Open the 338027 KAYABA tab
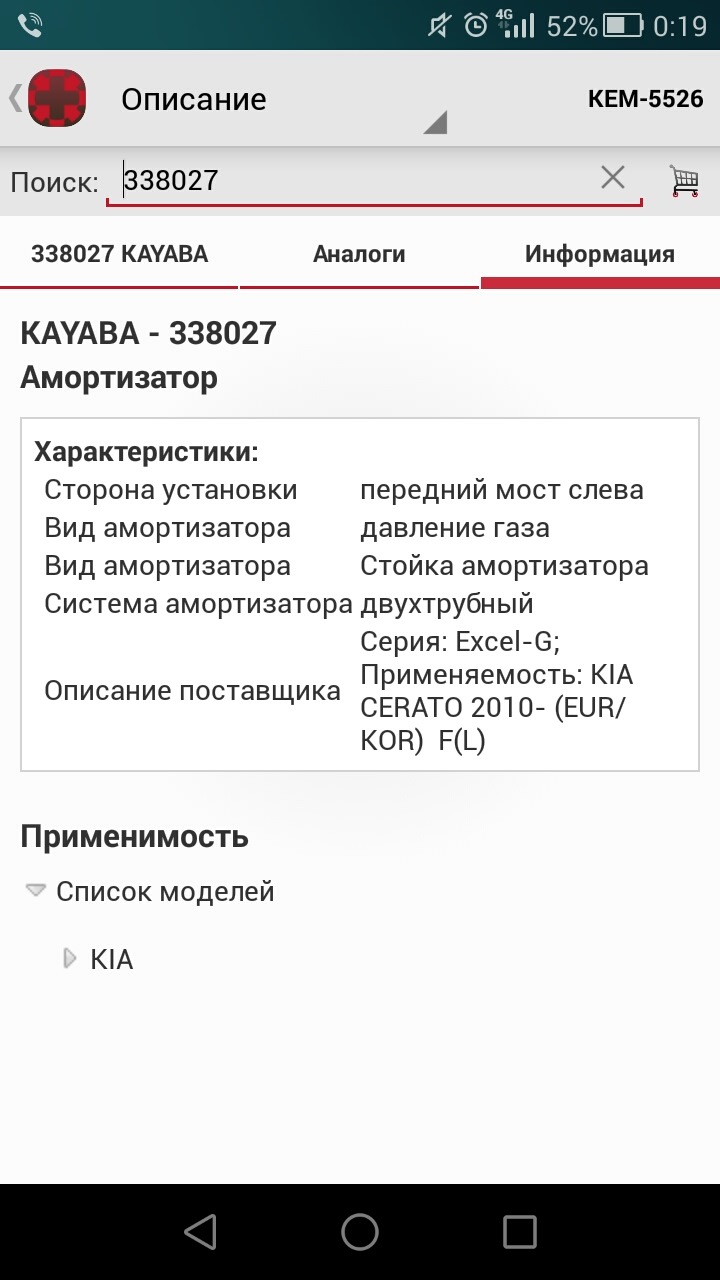The image size is (720, 1280). (120, 254)
